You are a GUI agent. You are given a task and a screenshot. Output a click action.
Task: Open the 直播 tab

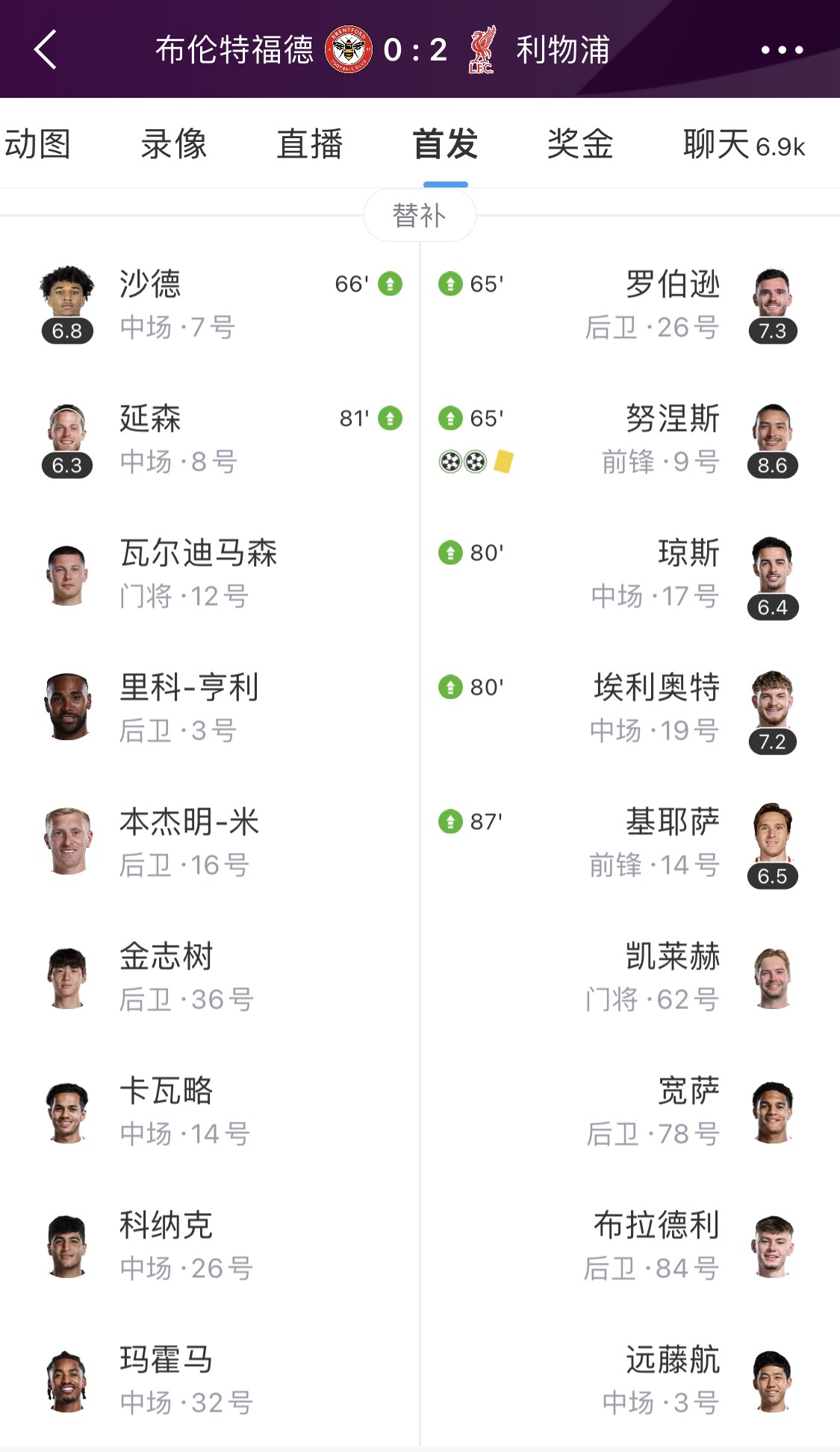pos(309,144)
